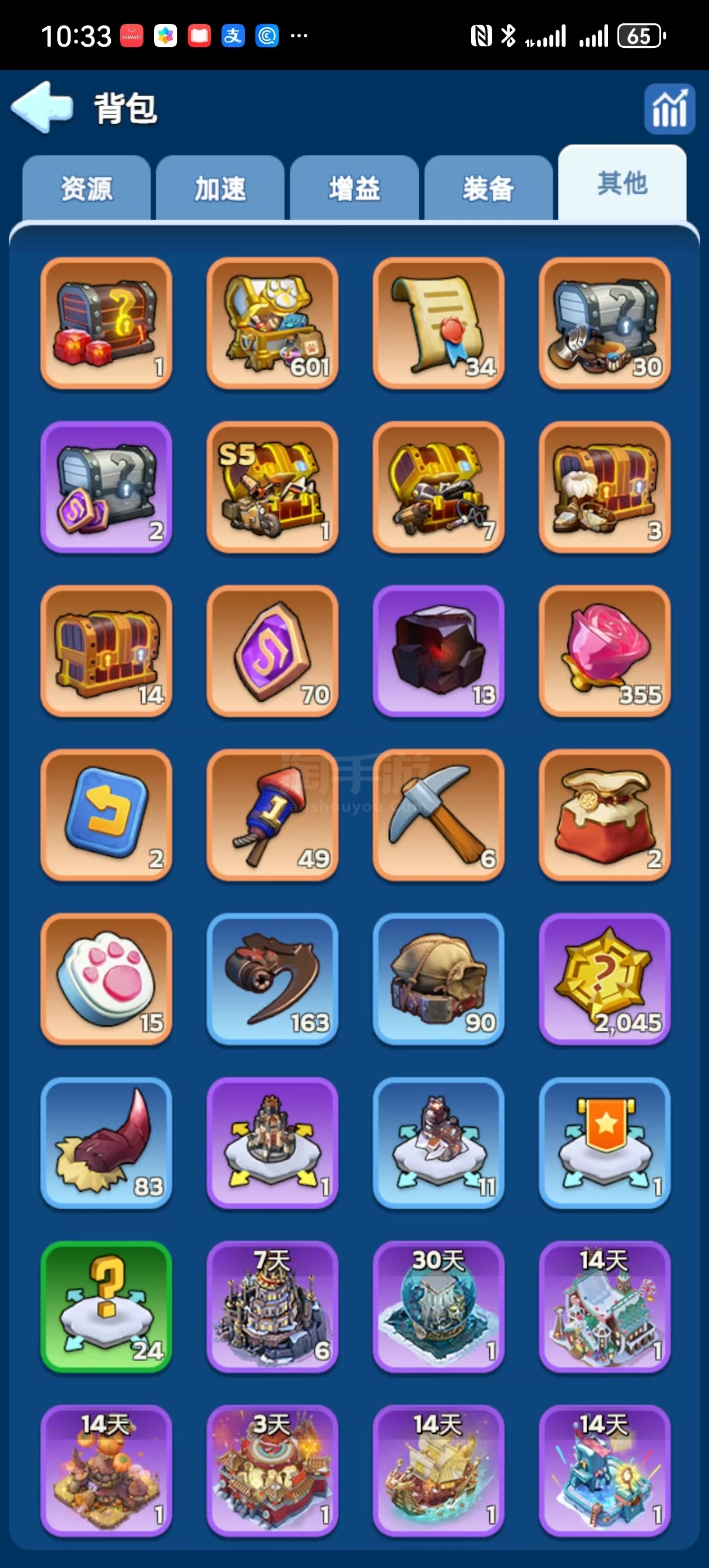The height and width of the screenshot is (1568, 709).
Task: Open the paw treasure chest with 601
Action: [x=272, y=323]
